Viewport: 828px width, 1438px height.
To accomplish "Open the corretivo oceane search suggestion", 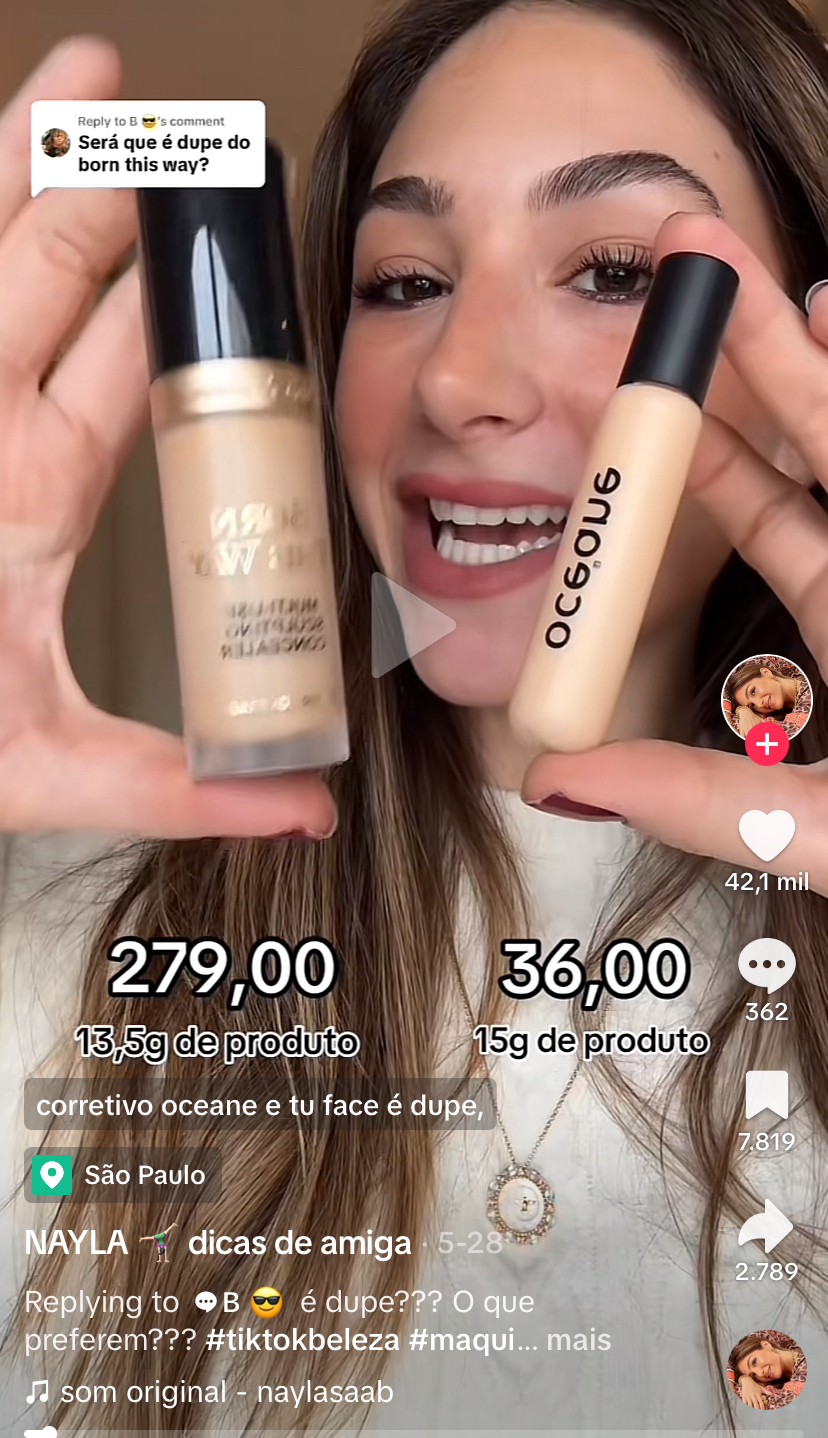I will coord(260,1105).
